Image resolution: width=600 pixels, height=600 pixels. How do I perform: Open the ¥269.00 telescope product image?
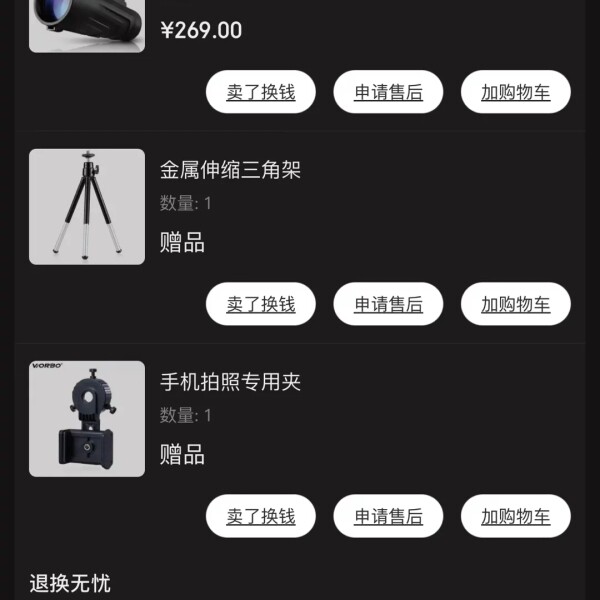click(x=87, y=25)
